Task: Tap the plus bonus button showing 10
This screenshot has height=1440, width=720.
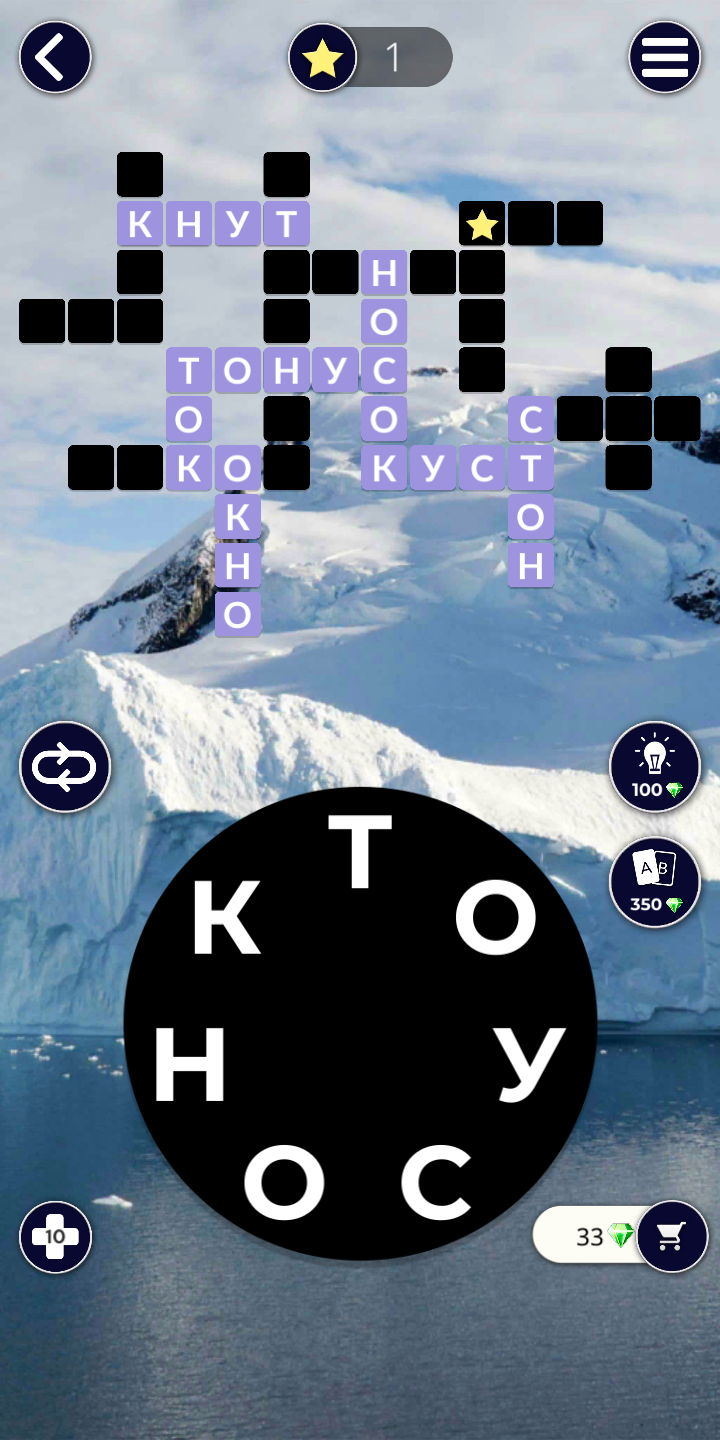Action: tap(55, 1237)
